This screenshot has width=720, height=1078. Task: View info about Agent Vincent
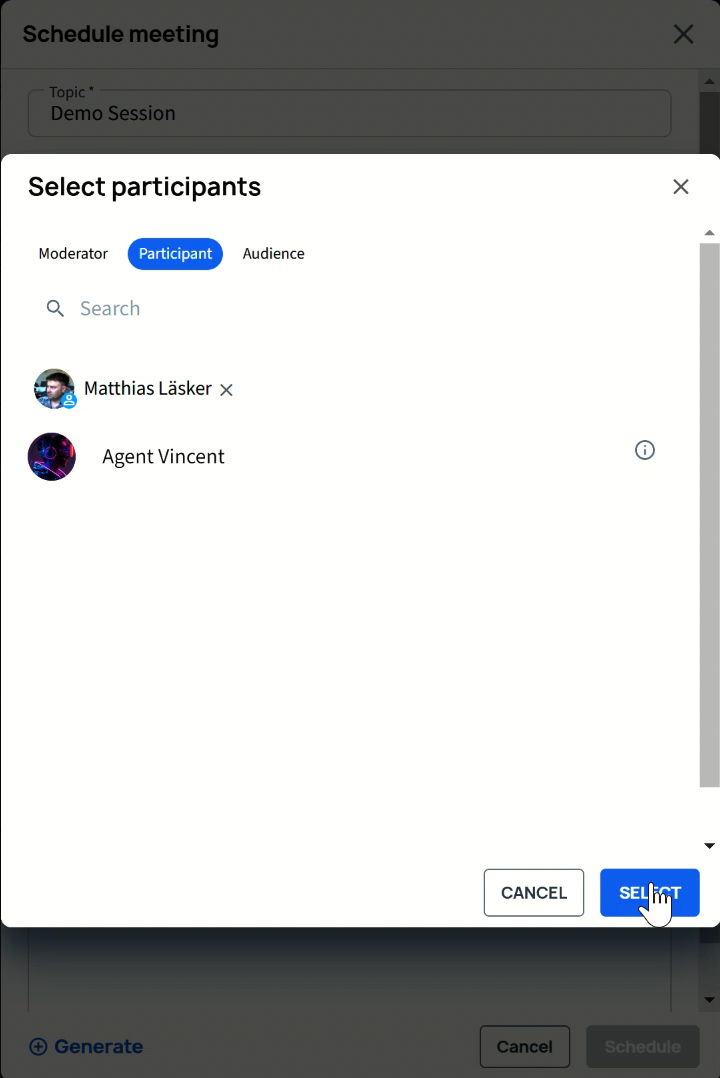pyautogui.click(x=645, y=450)
